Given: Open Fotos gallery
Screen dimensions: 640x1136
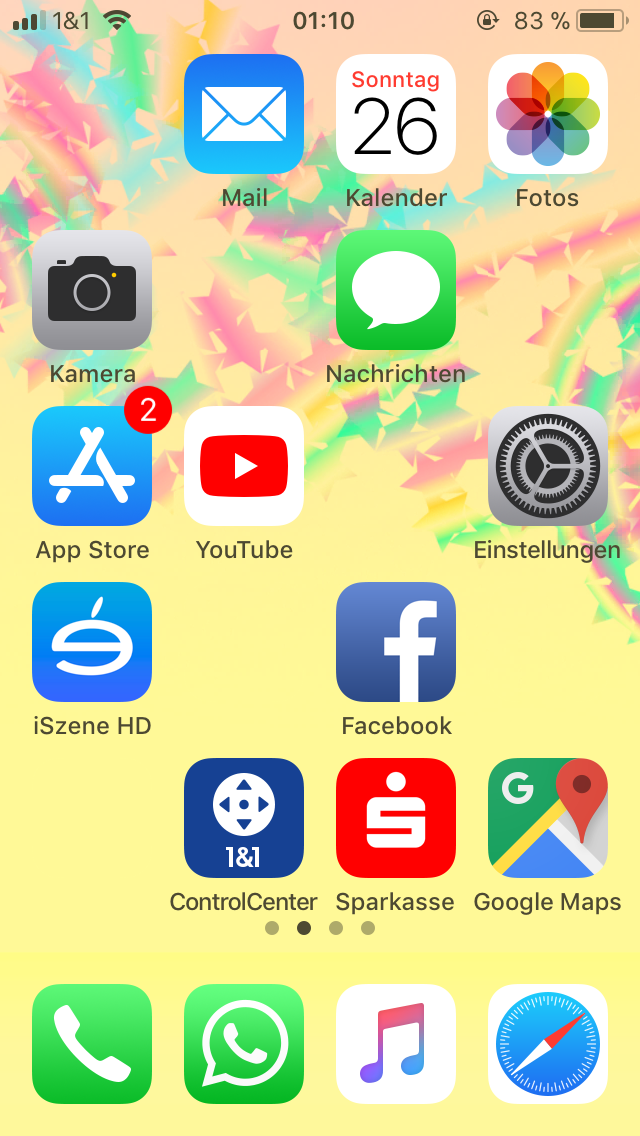Looking at the screenshot, I should [548, 114].
